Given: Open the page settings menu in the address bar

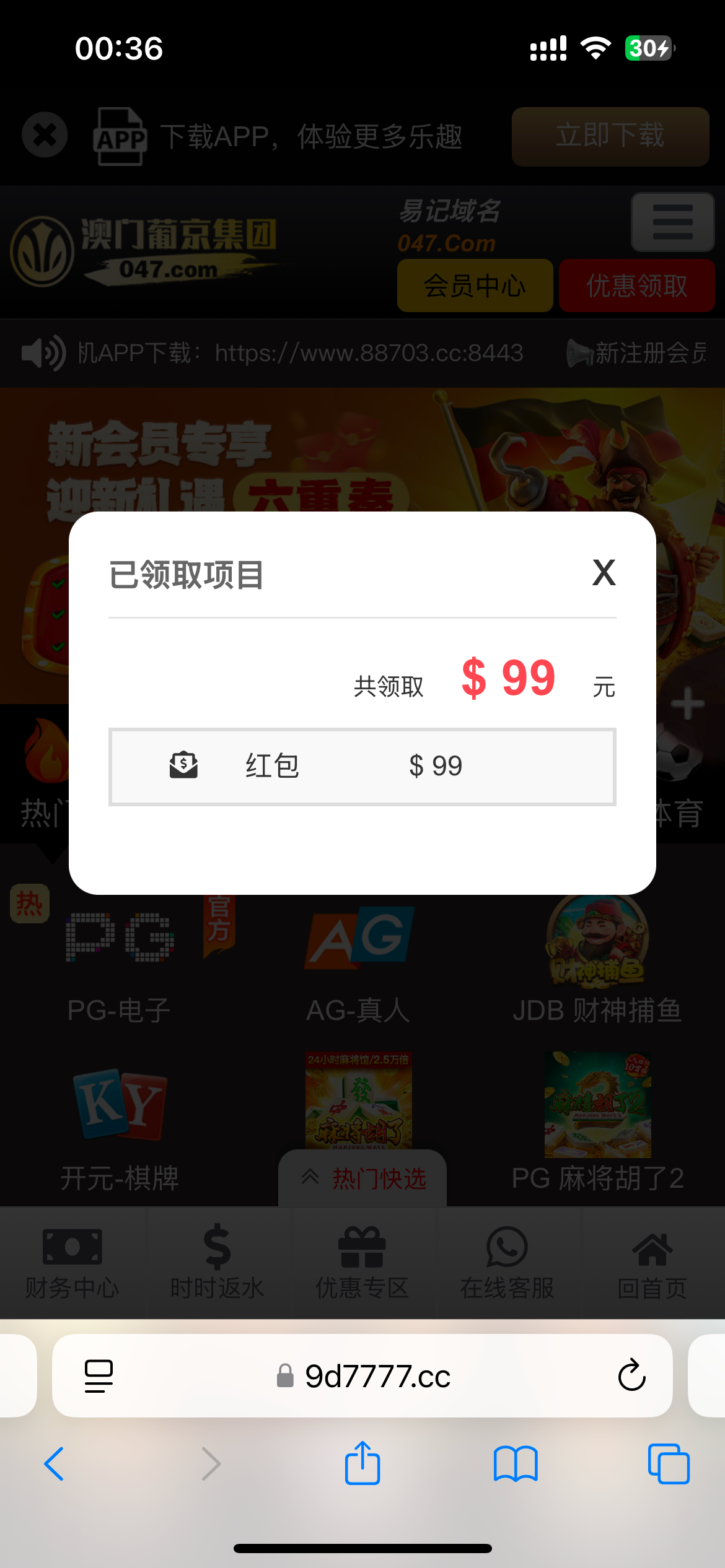Looking at the screenshot, I should click(99, 1376).
